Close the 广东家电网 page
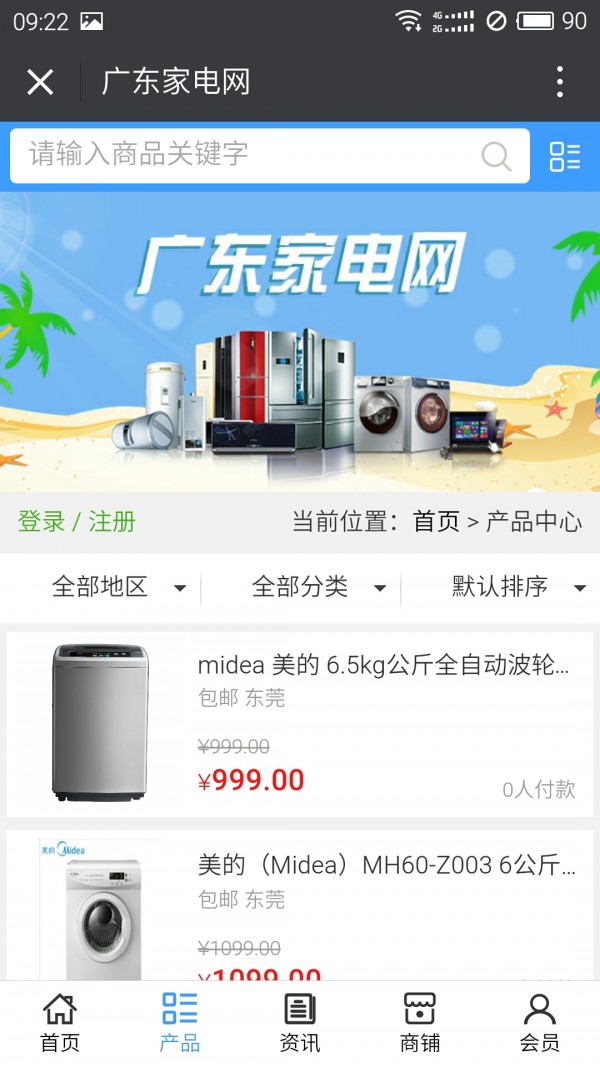The image size is (600, 1067). coord(40,82)
